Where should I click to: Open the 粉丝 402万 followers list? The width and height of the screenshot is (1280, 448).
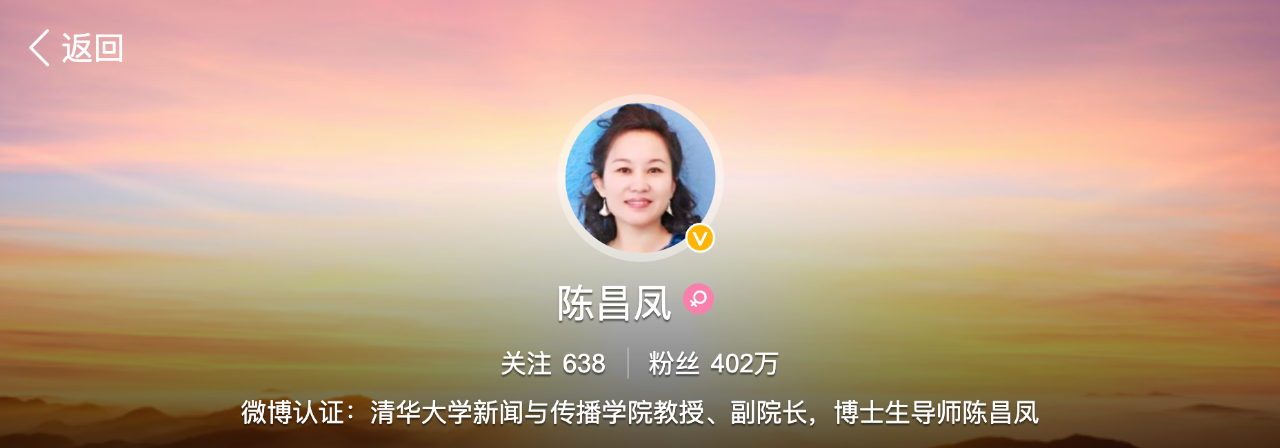pyautogui.click(x=713, y=364)
